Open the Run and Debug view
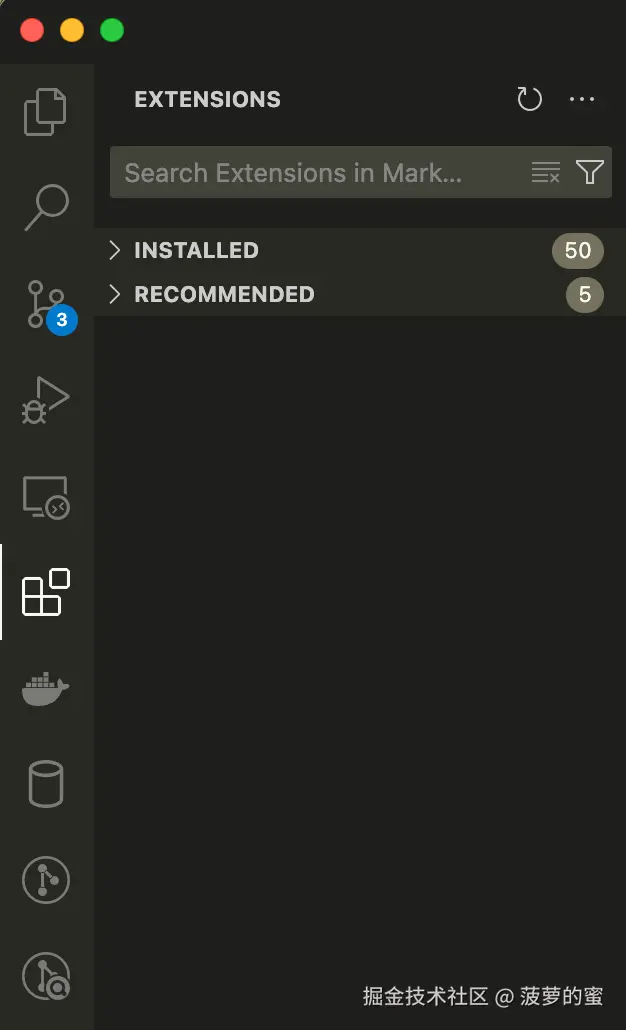This screenshot has height=1030, width=626. (x=46, y=400)
